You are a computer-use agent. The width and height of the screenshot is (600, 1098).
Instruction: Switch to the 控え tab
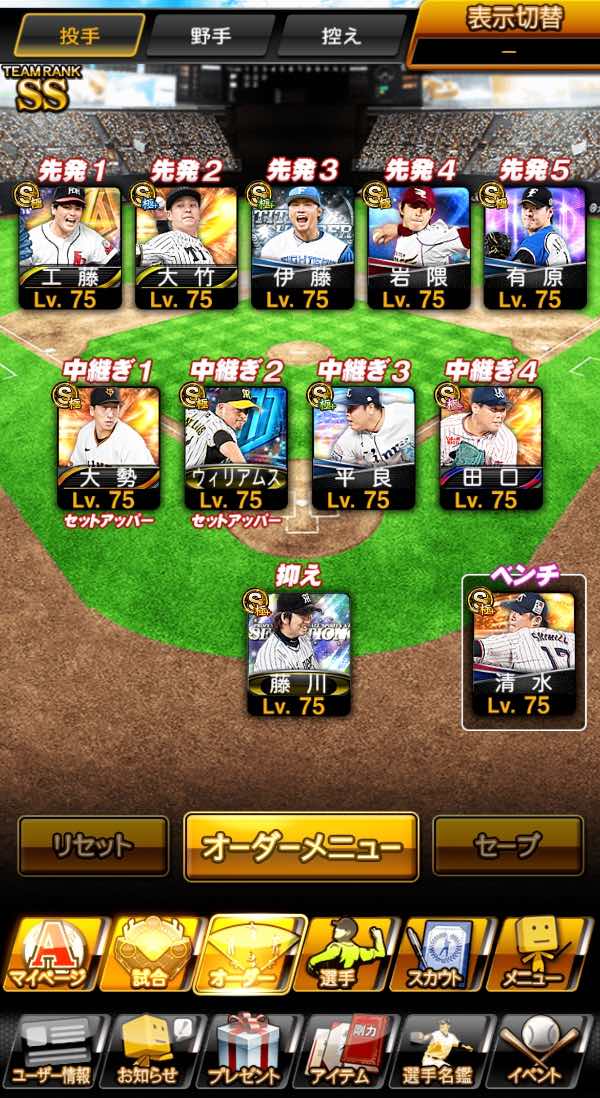[342, 34]
